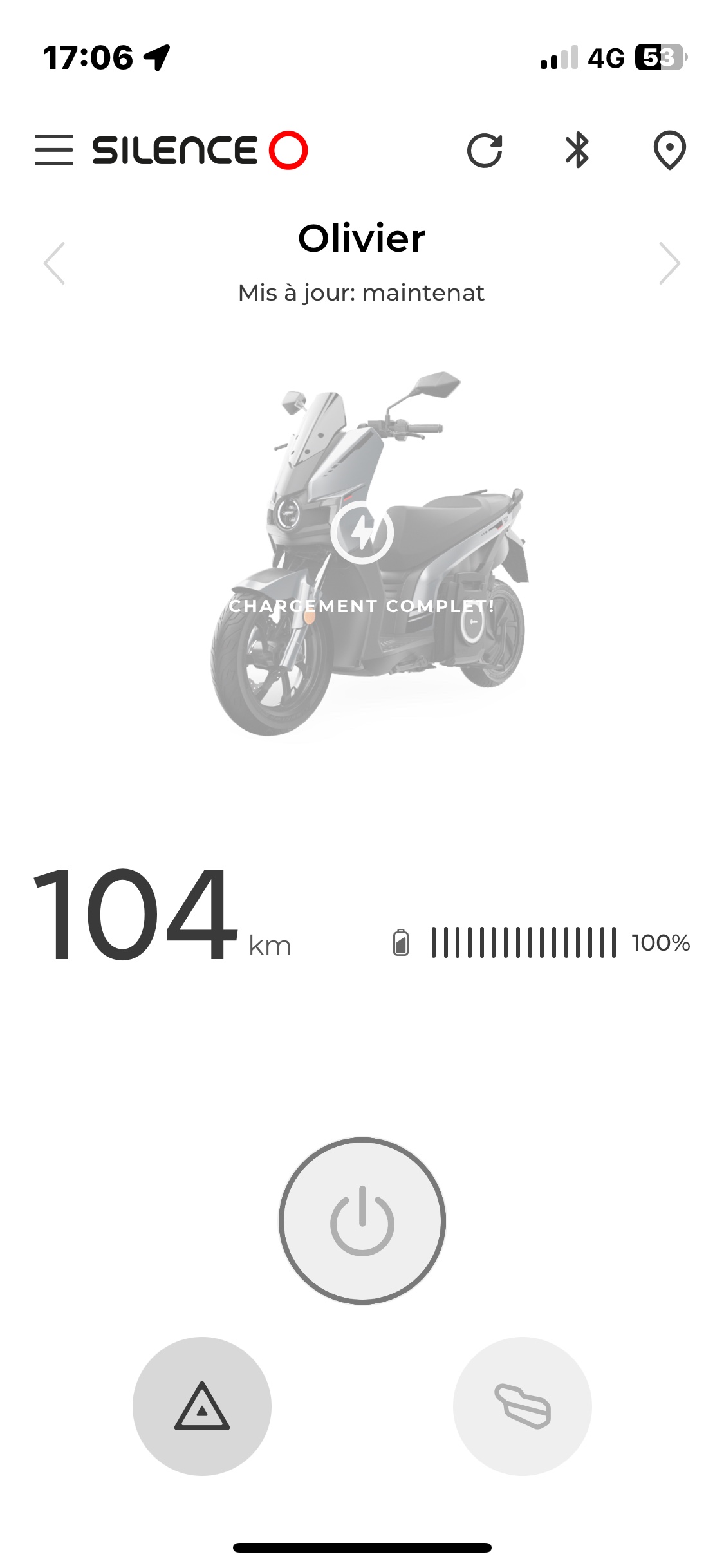Viewport: 724px width, 1568px height.
Task: Open the Bluetooth connection icon
Action: click(x=577, y=151)
